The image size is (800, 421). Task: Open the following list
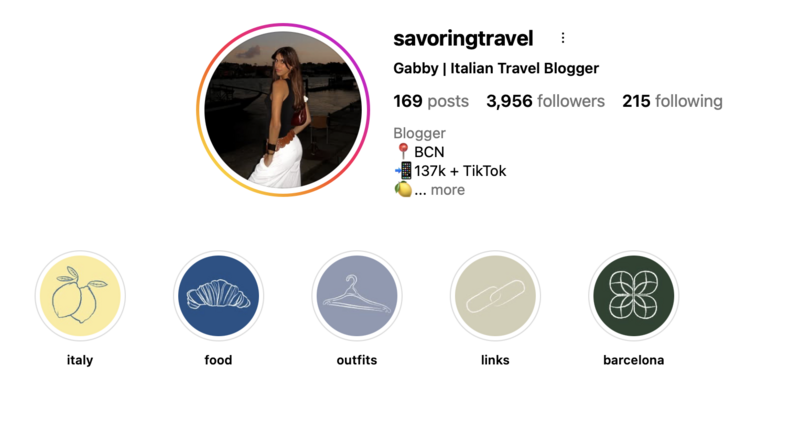672,101
